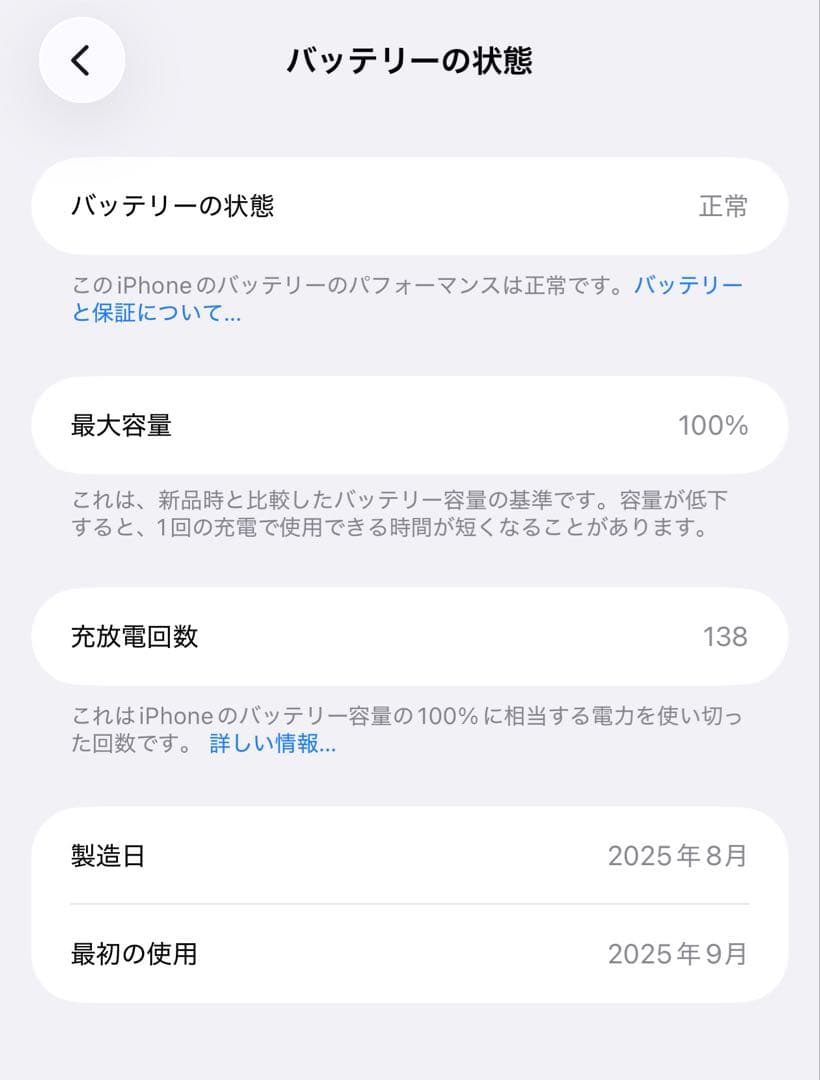The width and height of the screenshot is (820, 1080).
Task: Tap the バッテリーの状態 screen title
Action: click(410, 61)
